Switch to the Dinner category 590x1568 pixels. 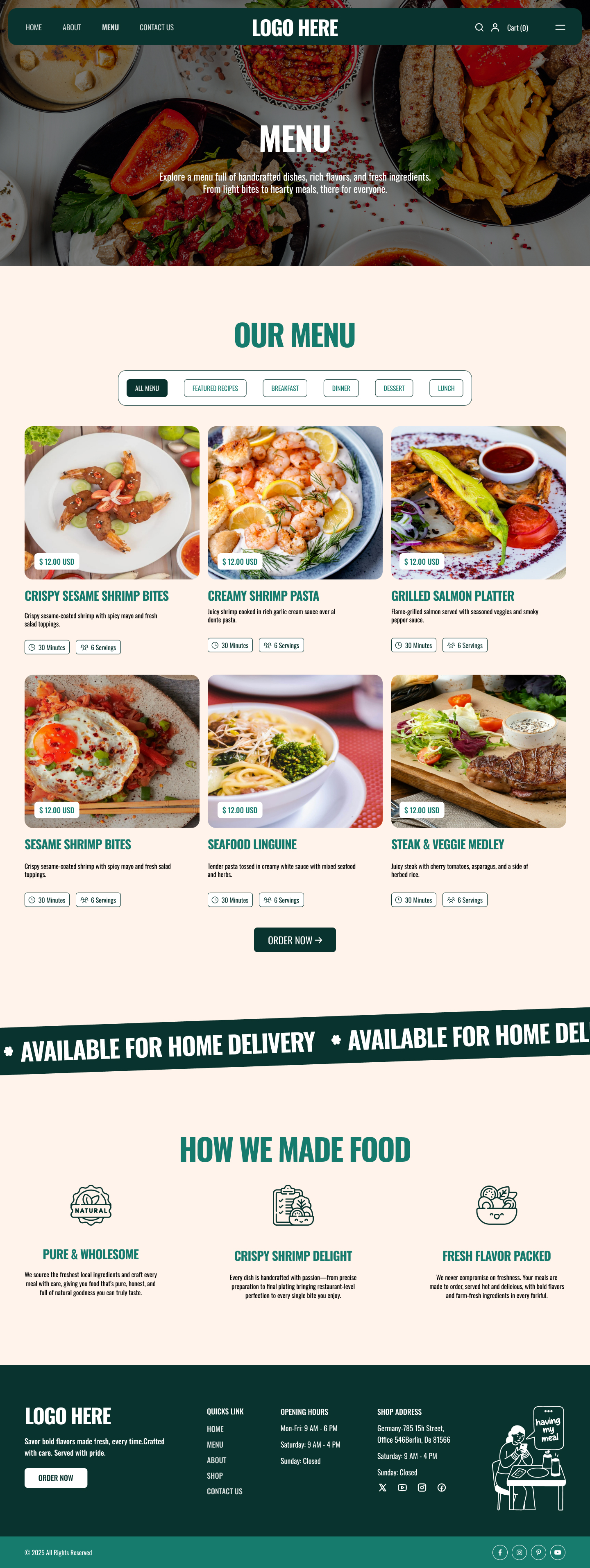(x=340, y=388)
